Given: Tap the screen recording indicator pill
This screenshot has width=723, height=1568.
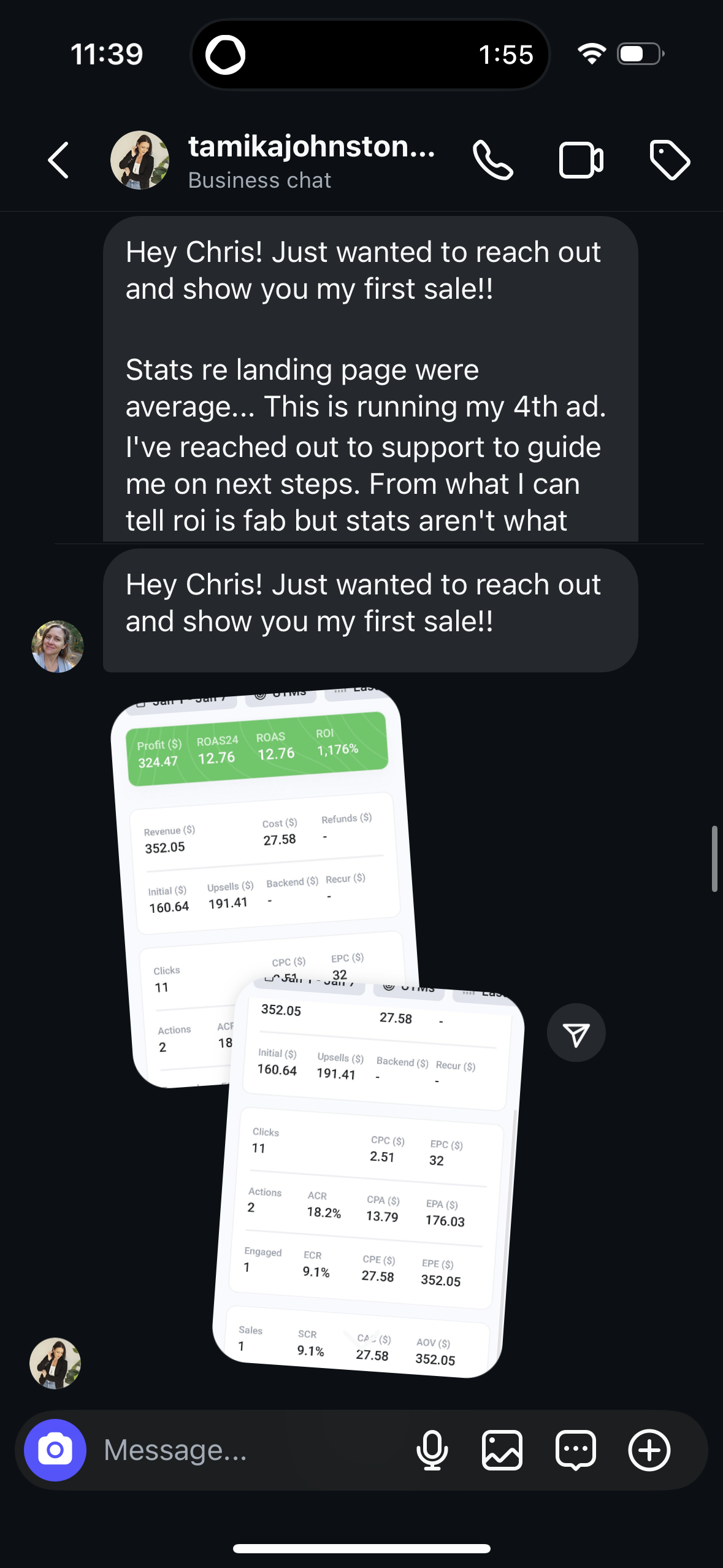Looking at the screenshot, I should [x=370, y=55].
